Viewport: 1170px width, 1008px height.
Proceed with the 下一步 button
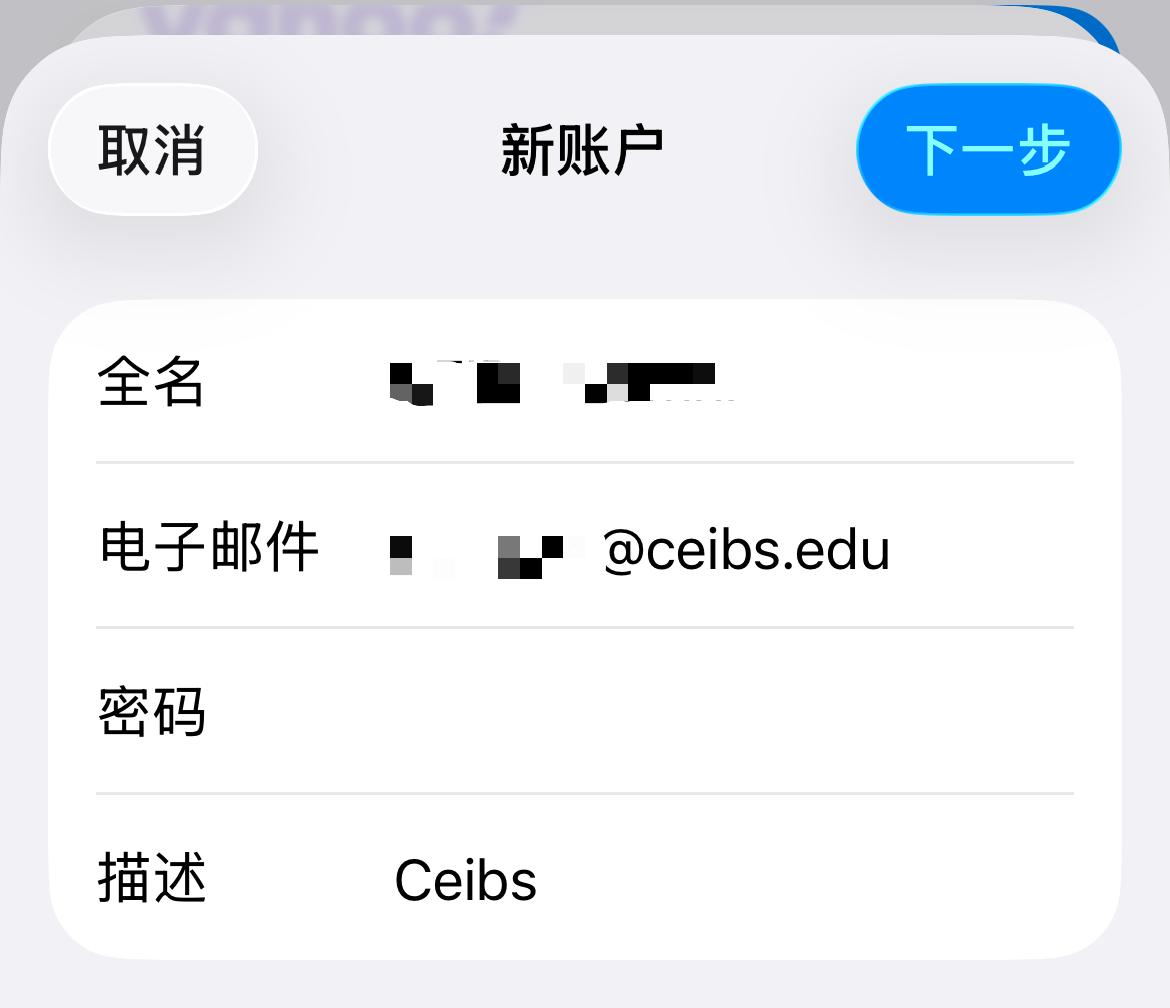[x=988, y=150]
